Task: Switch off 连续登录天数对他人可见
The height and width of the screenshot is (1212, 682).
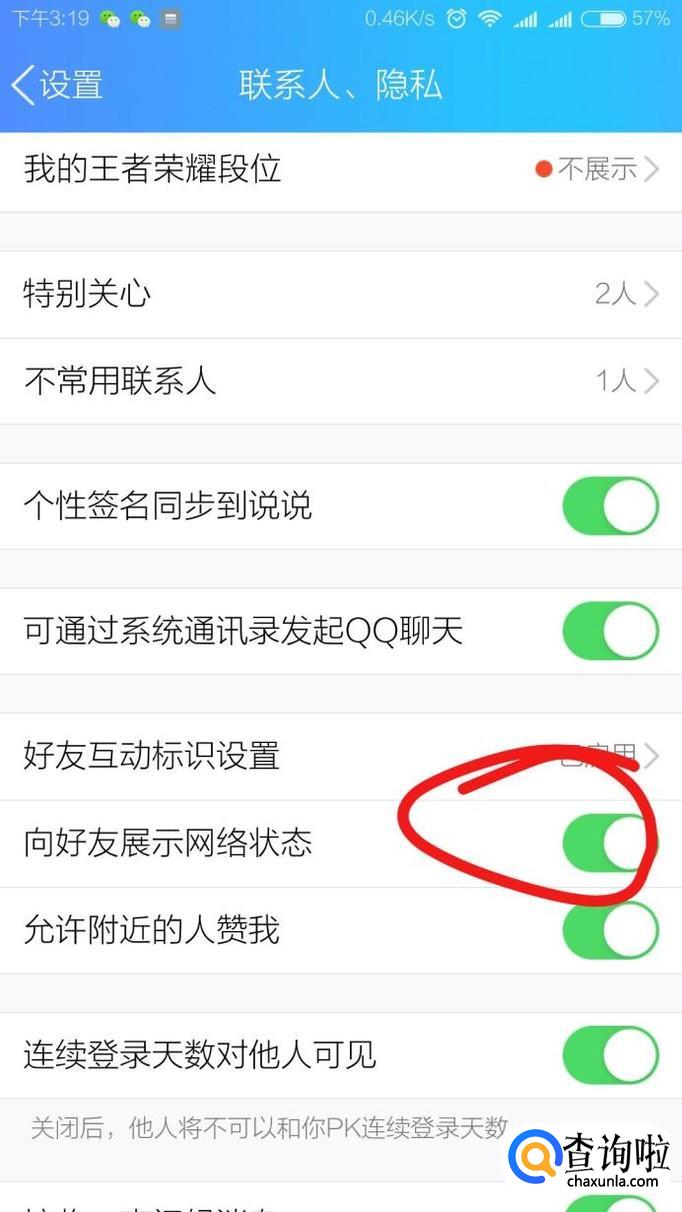Action: tap(611, 1055)
